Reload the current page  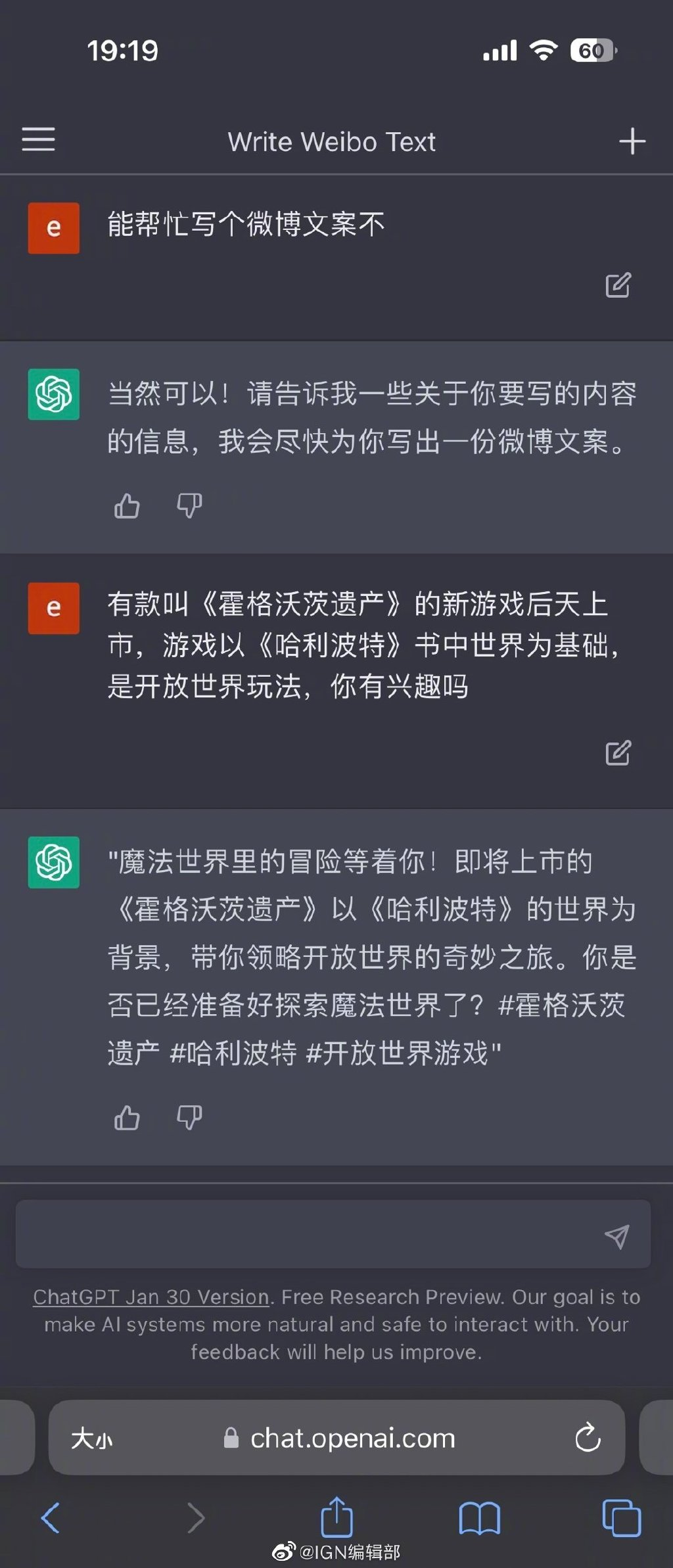point(588,1438)
